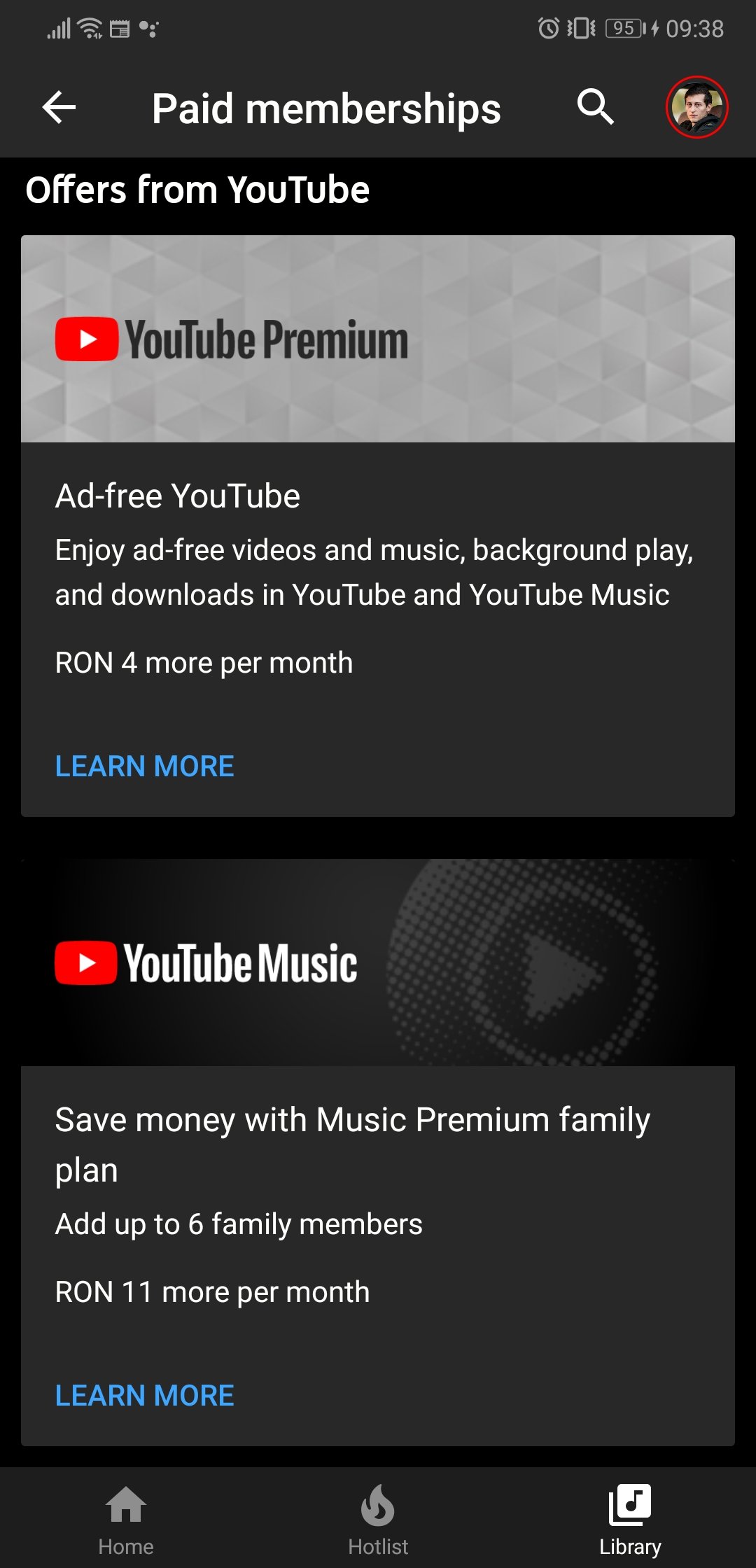Switch to the Home tab

click(126, 1518)
